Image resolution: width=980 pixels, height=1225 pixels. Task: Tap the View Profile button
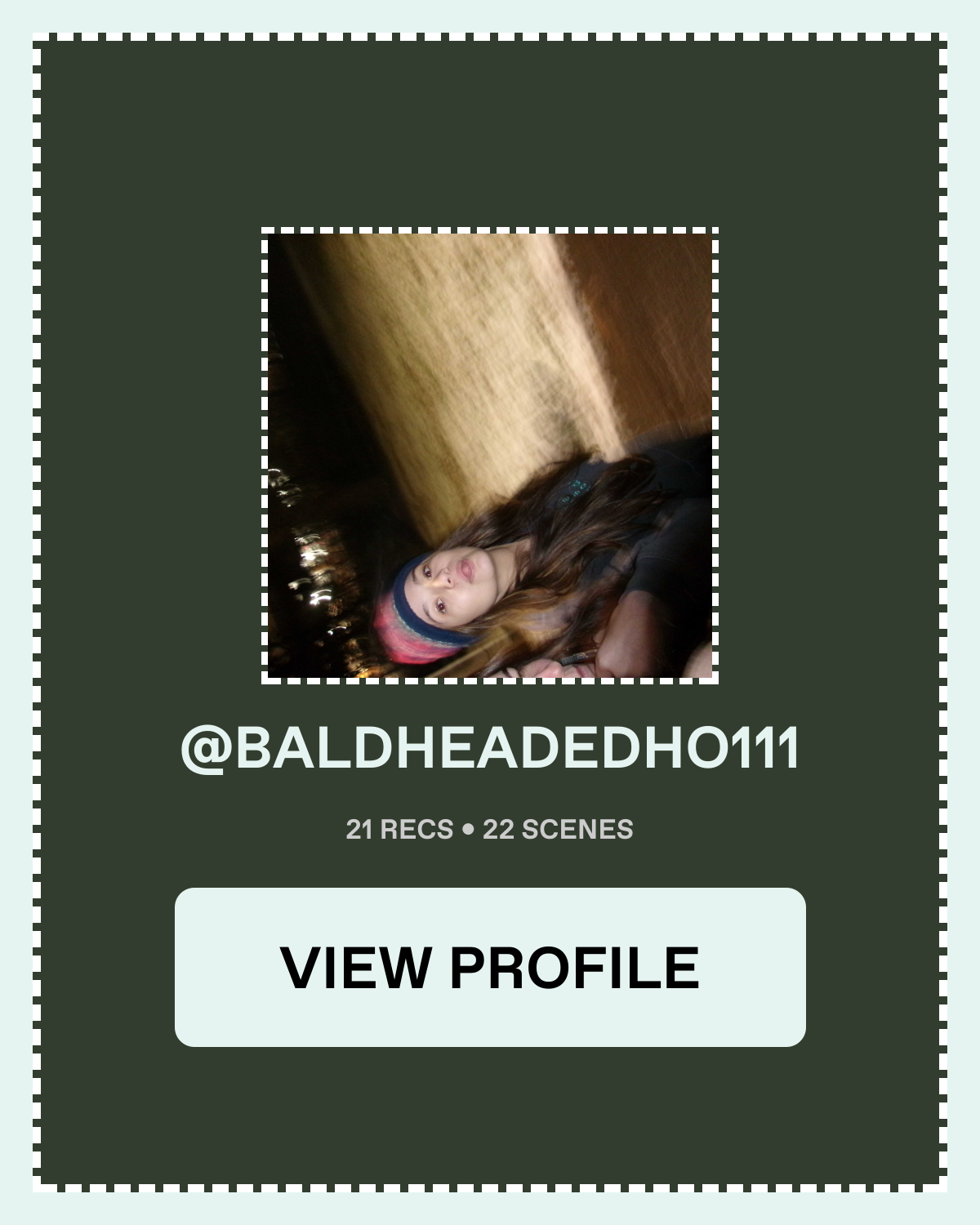click(490, 967)
